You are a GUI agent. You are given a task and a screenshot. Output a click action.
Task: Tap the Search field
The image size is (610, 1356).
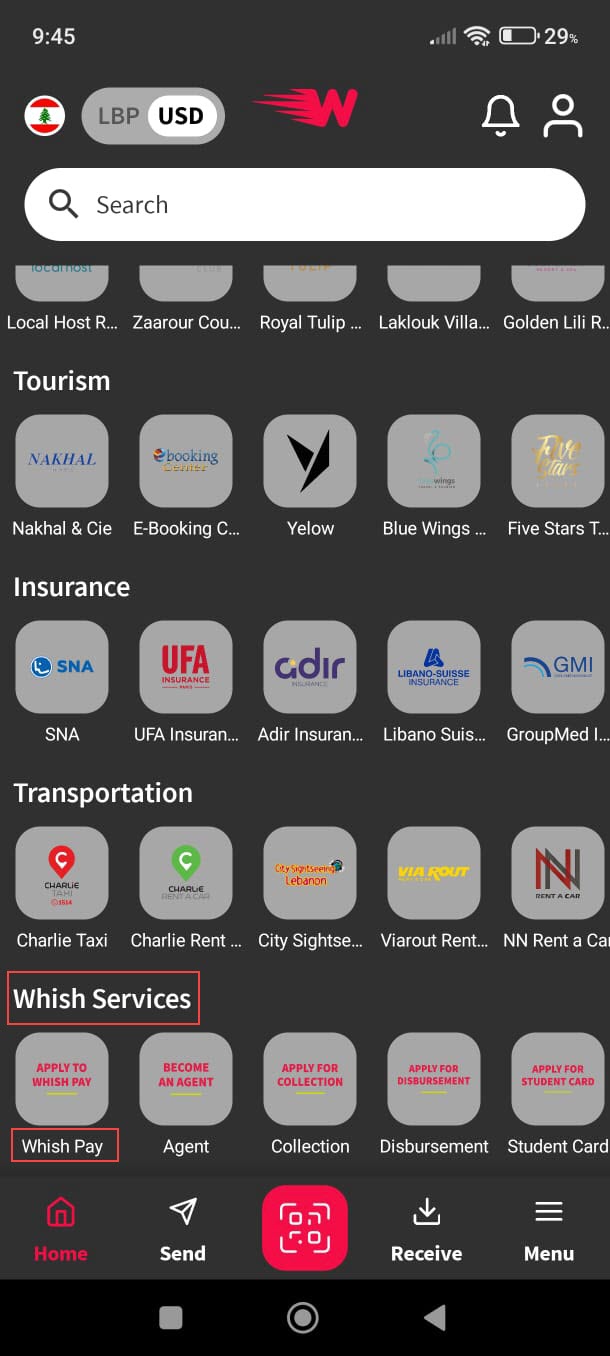point(304,205)
